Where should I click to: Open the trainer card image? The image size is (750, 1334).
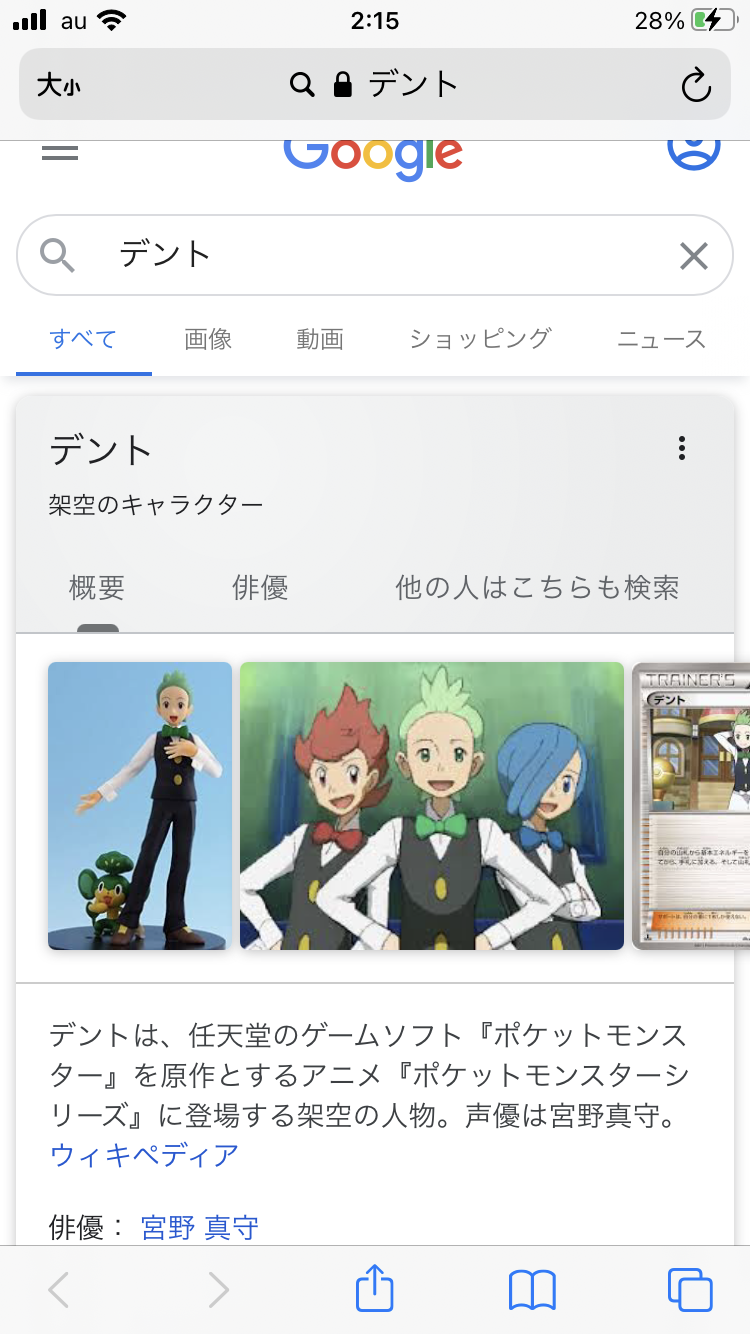pyautogui.click(x=691, y=805)
